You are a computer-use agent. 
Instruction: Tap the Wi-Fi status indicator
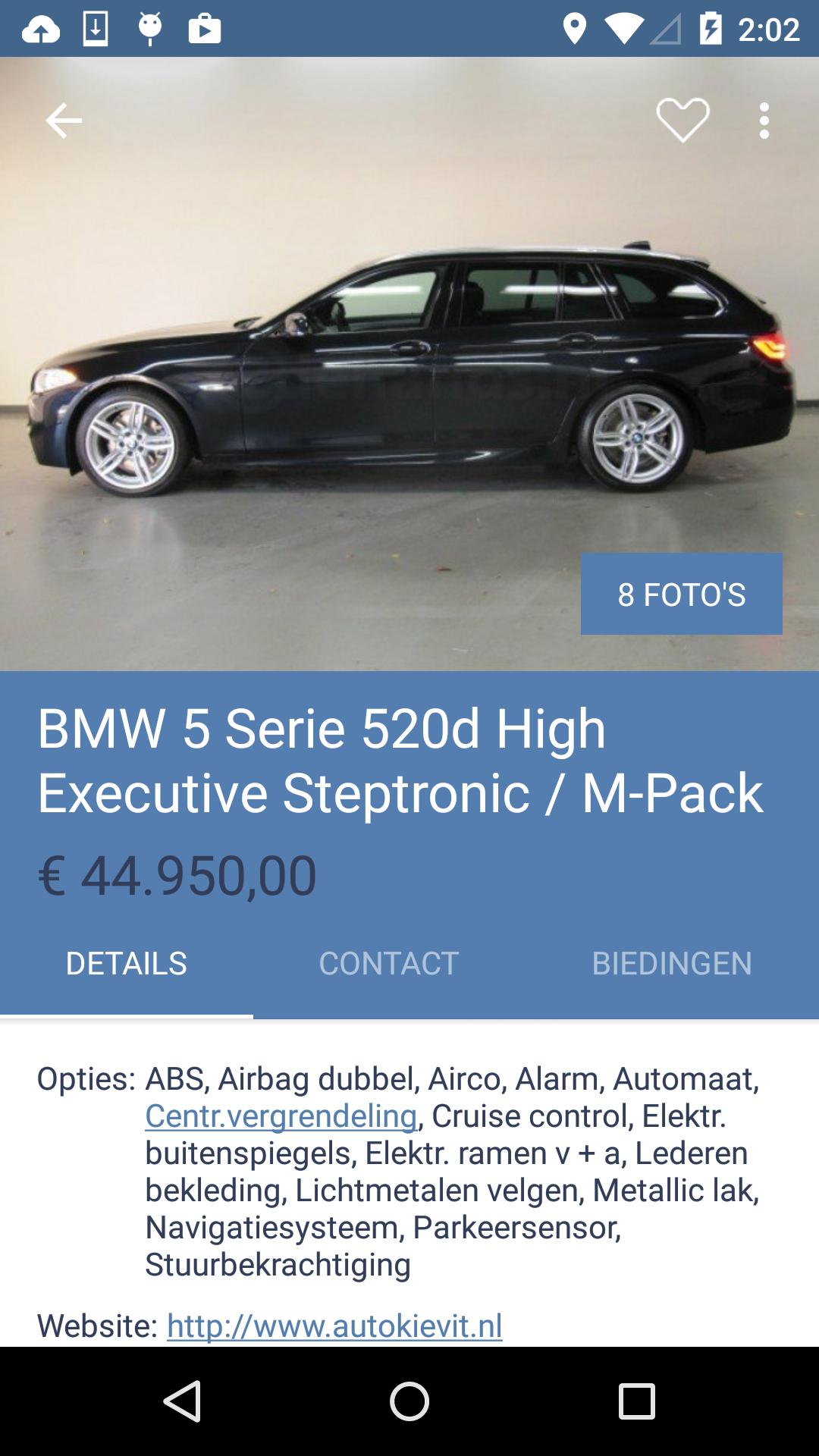(x=624, y=29)
